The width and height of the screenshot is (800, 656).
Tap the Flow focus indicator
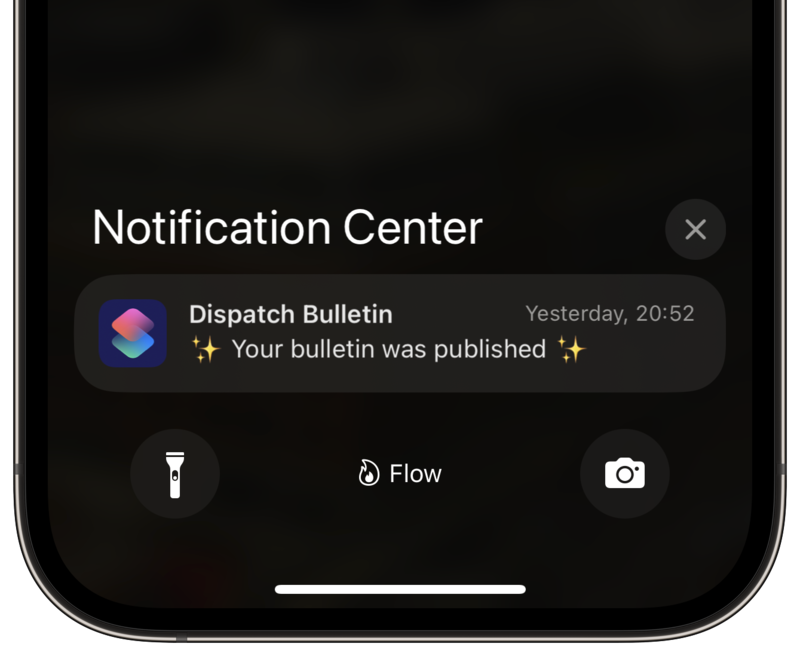pyautogui.click(x=400, y=474)
